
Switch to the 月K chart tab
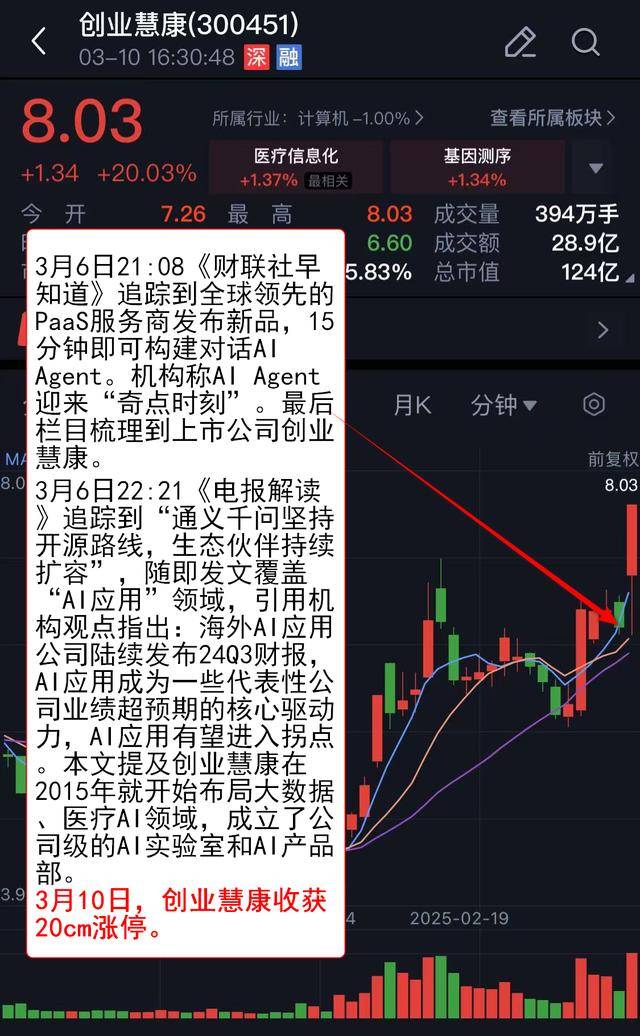point(412,405)
